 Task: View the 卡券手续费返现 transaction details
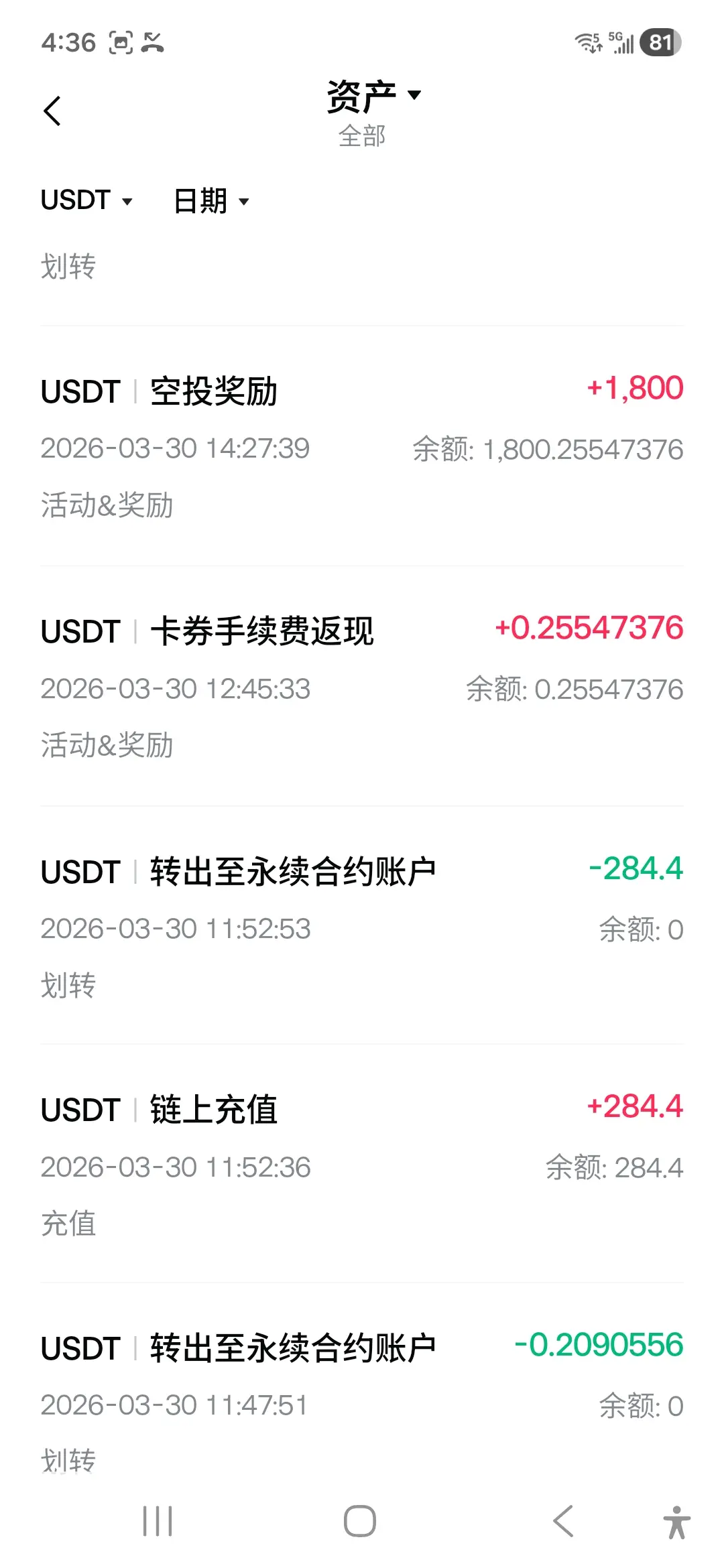point(362,687)
